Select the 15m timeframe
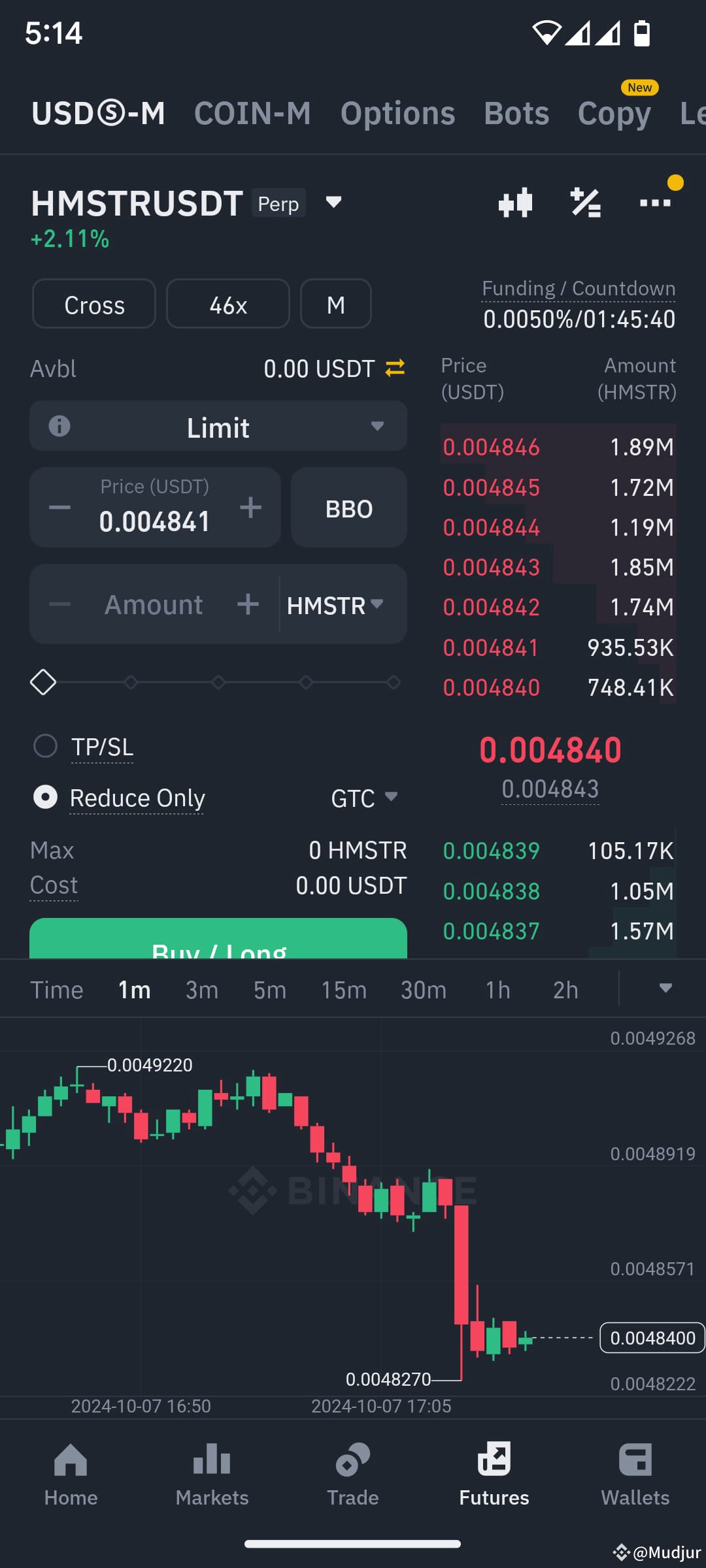706x1568 pixels. 343,990
